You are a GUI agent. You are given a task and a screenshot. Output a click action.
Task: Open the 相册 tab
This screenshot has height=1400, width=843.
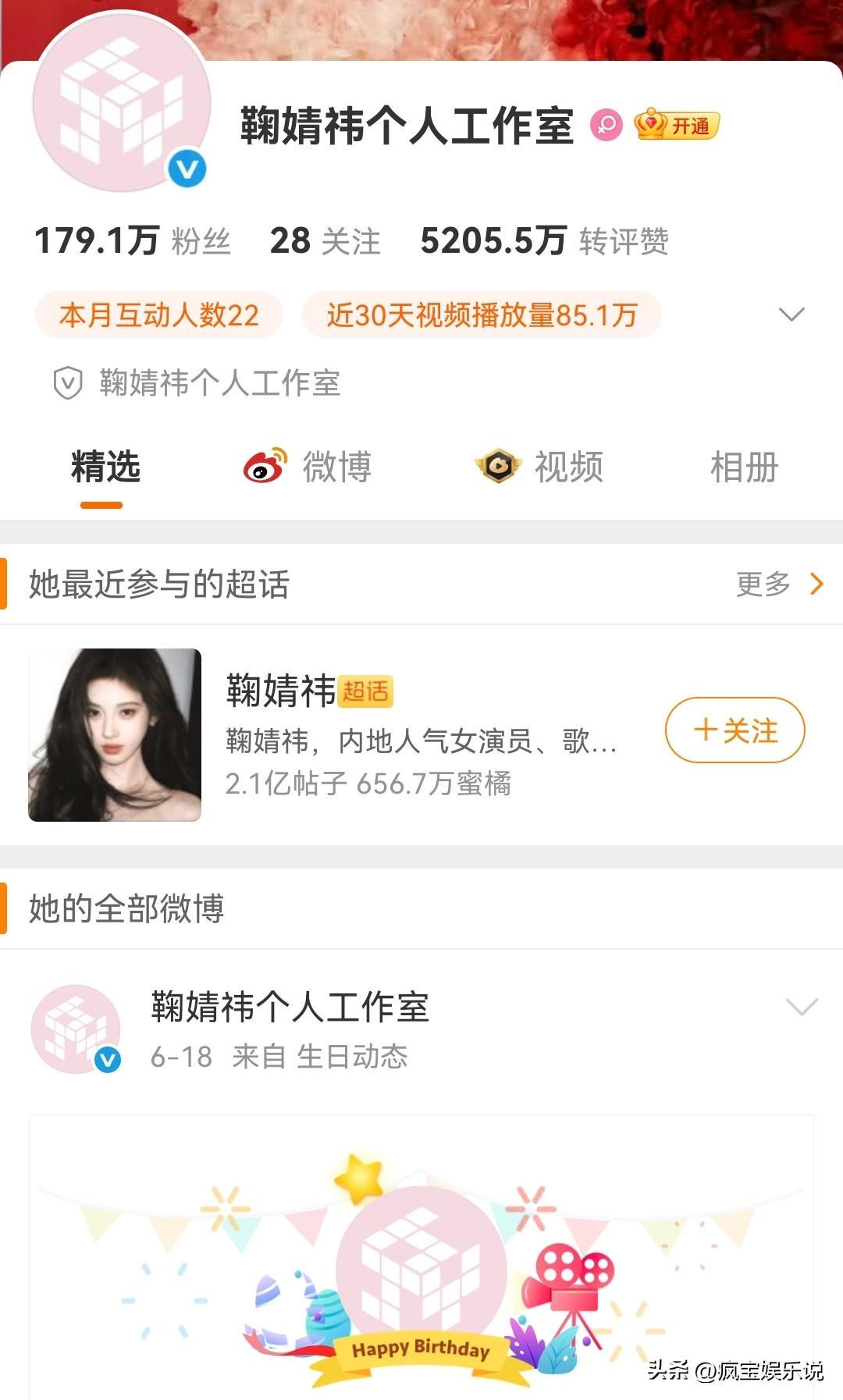coord(744,467)
